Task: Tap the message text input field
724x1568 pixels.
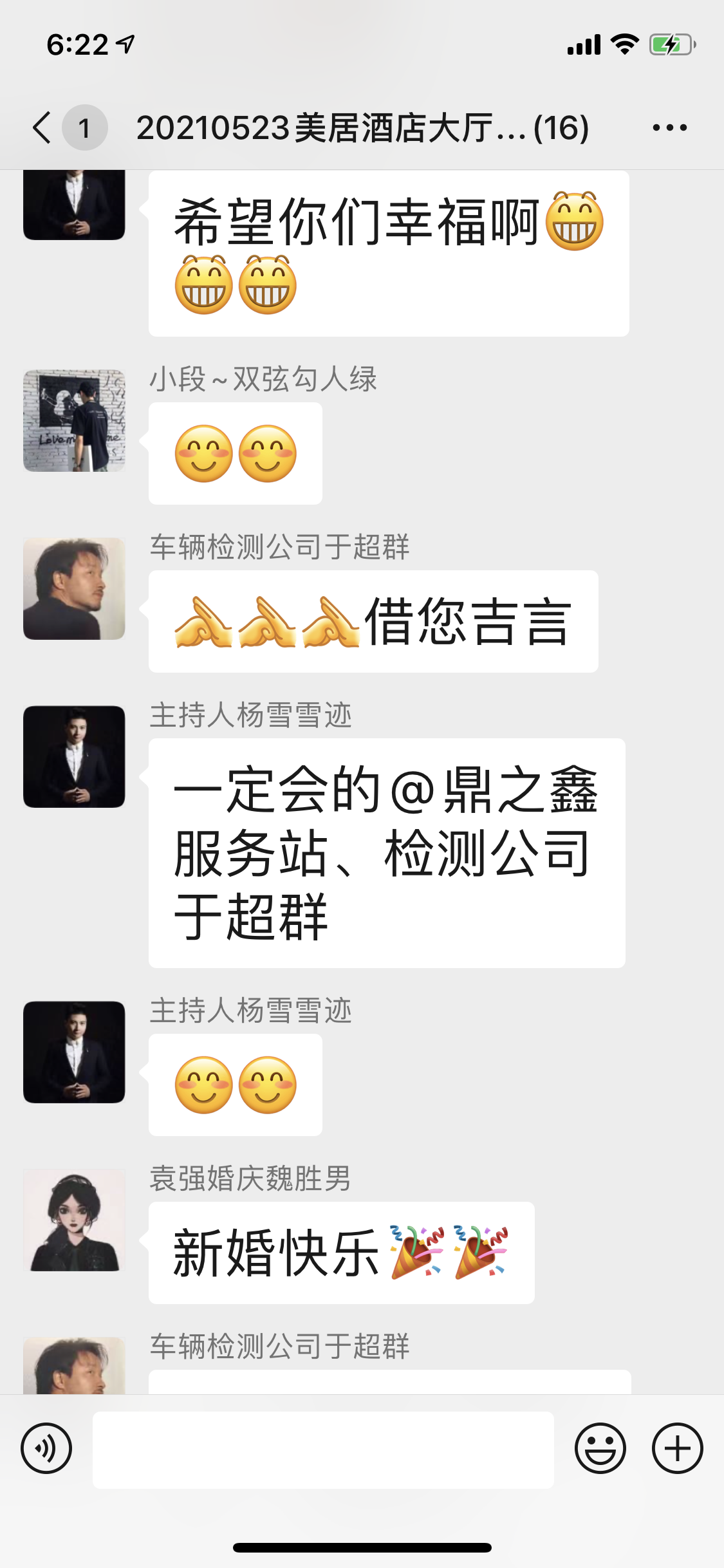Action: tap(323, 1450)
